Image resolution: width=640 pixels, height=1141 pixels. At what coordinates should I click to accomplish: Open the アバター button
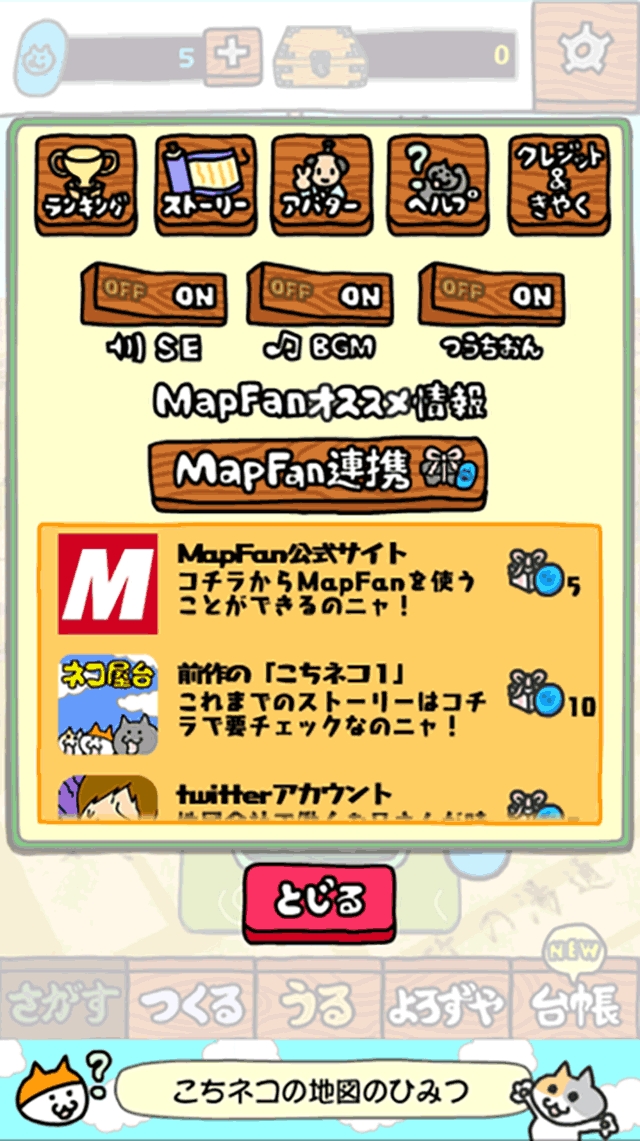click(322, 185)
